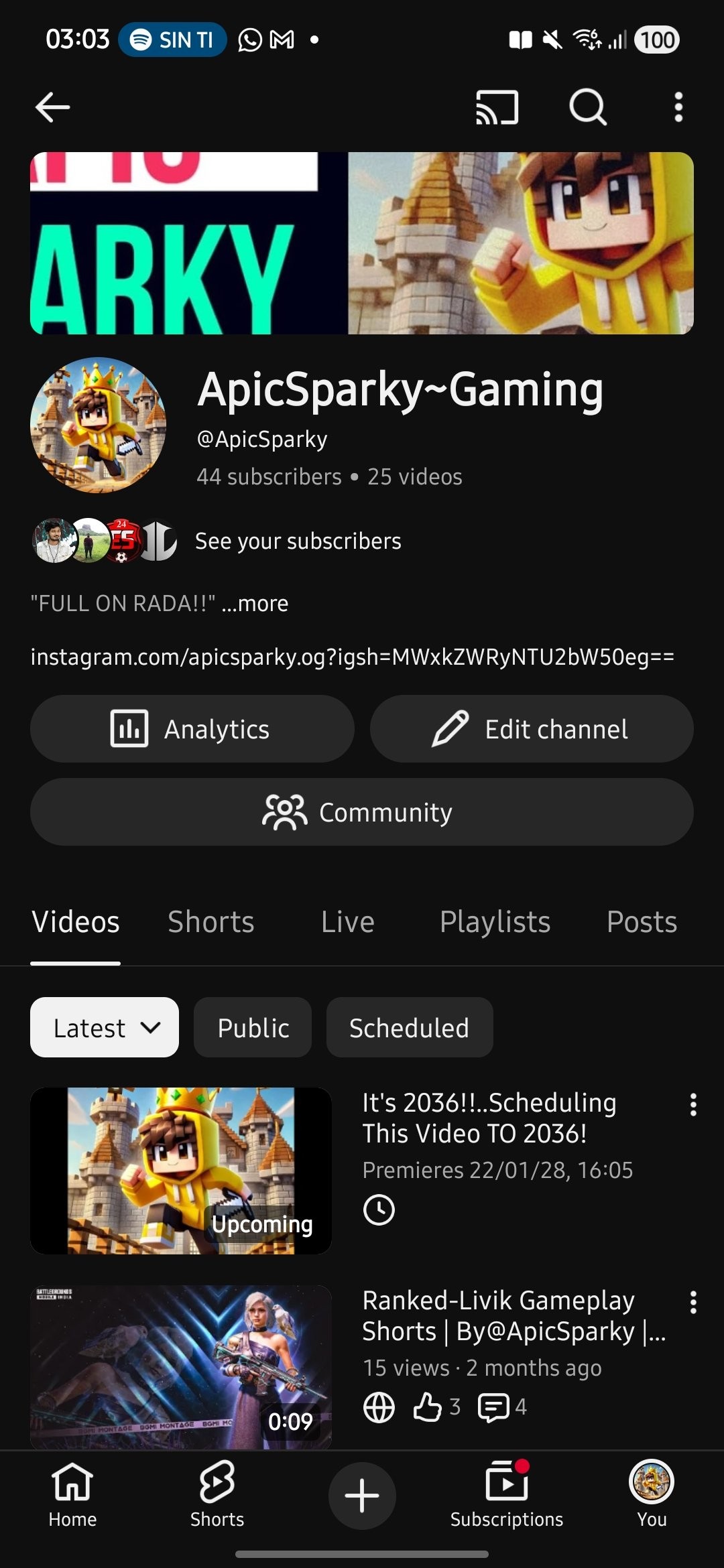Switch to the Playlists tab

(x=495, y=921)
